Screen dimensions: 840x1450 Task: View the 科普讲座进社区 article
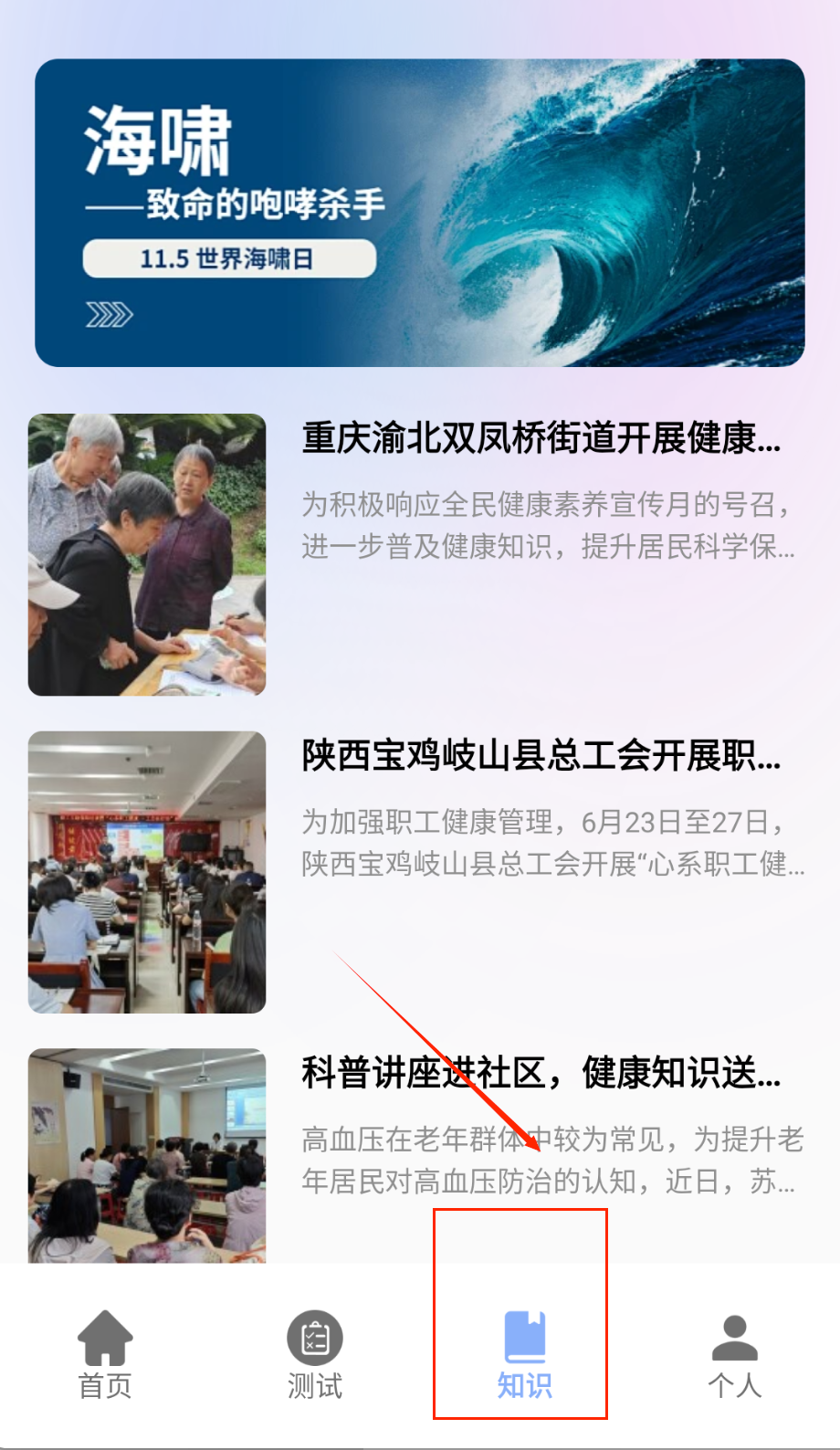pyautogui.click(x=541, y=1073)
